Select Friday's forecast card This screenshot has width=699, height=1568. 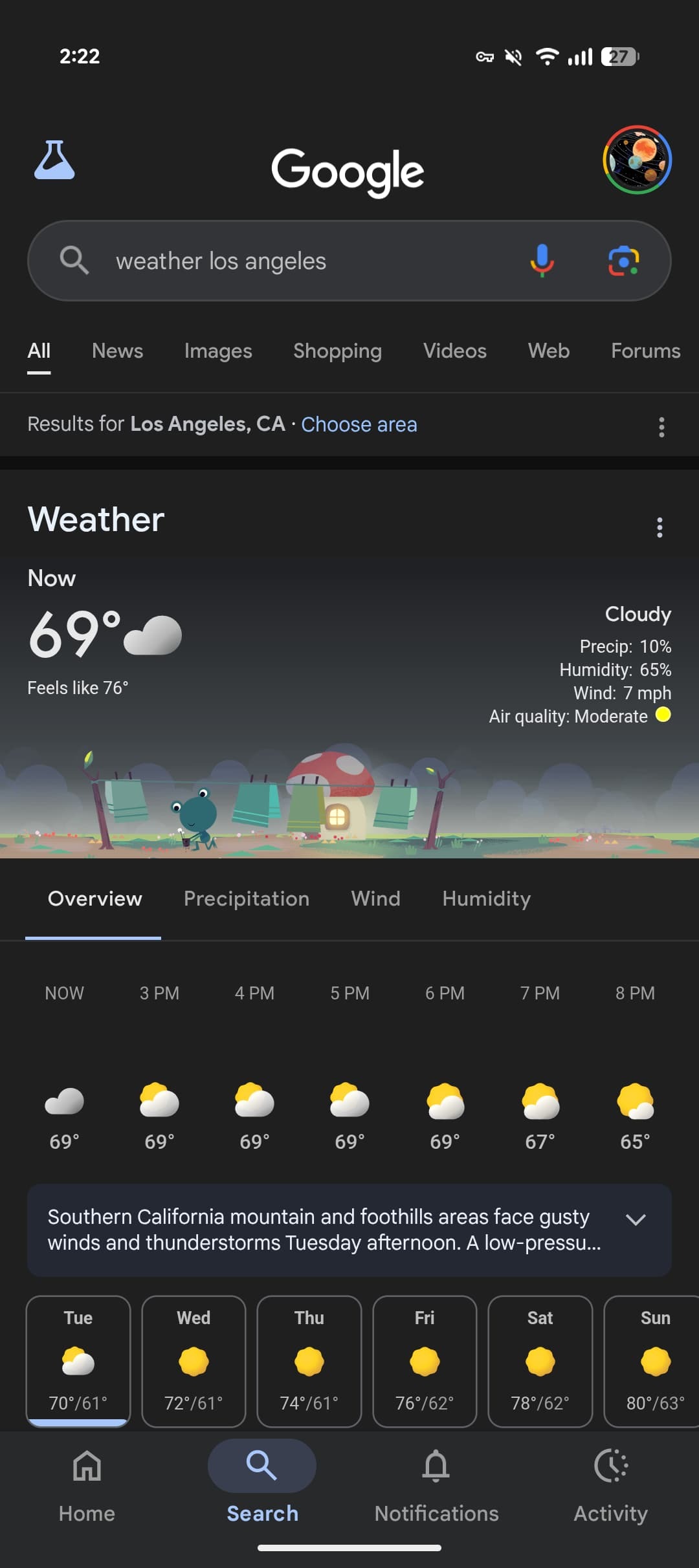click(425, 1360)
